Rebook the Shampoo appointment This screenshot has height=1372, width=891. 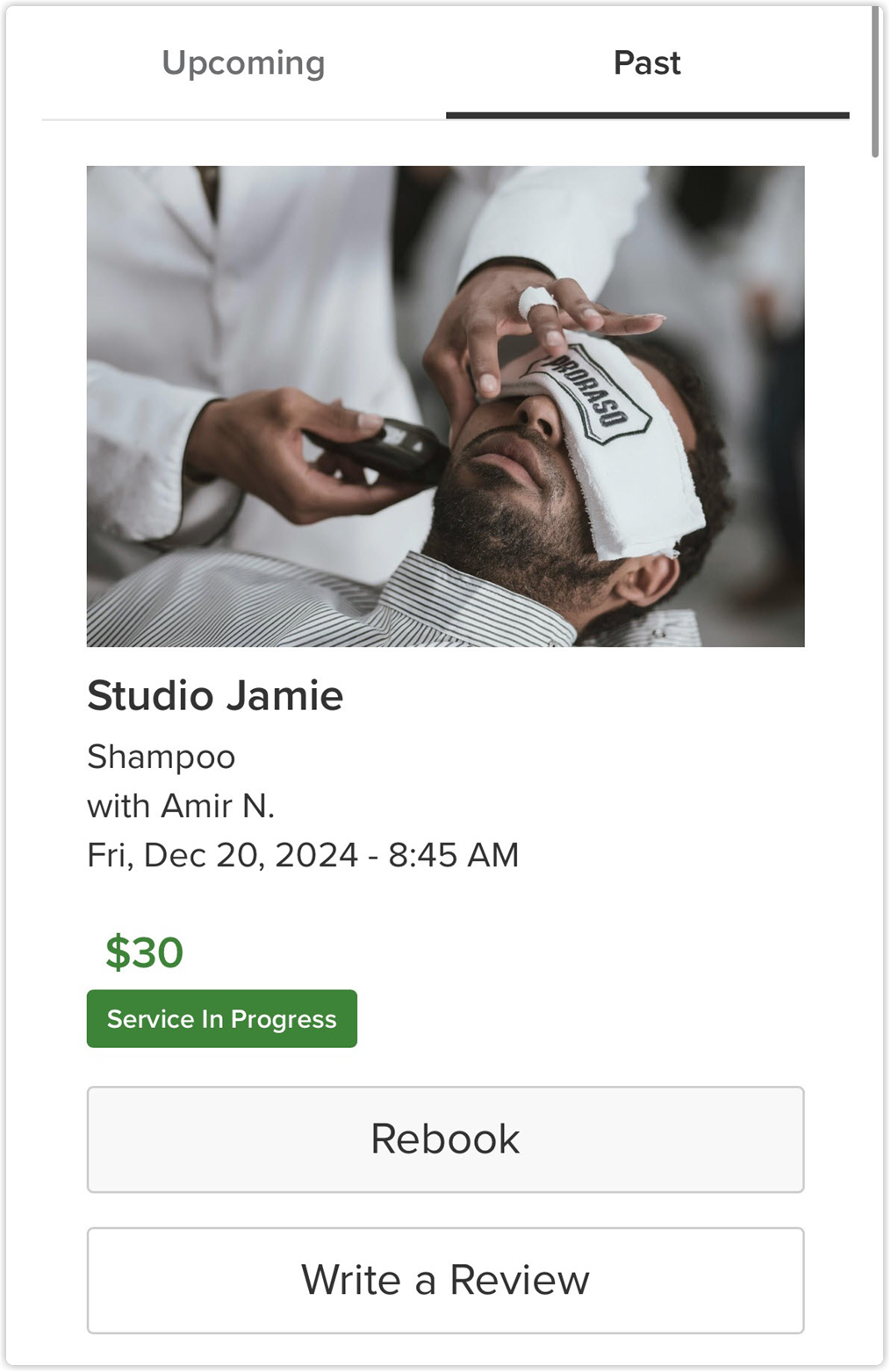pyautogui.click(x=445, y=1139)
